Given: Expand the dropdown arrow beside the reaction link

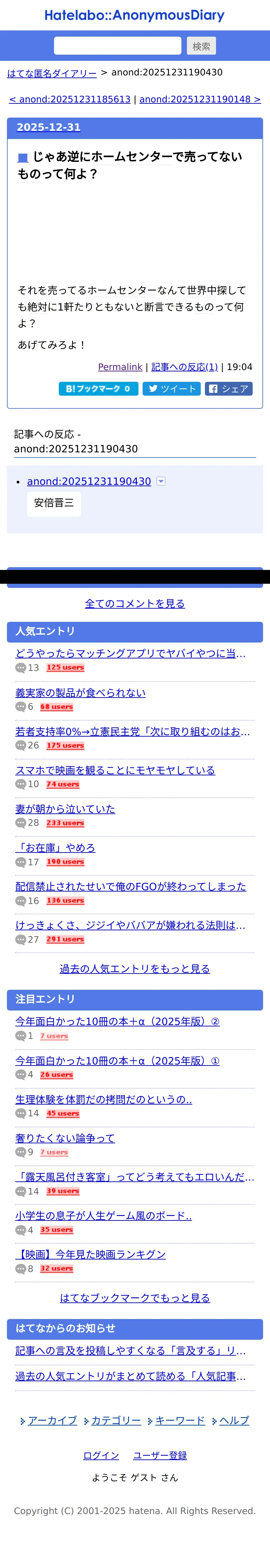Looking at the screenshot, I should coord(161,481).
